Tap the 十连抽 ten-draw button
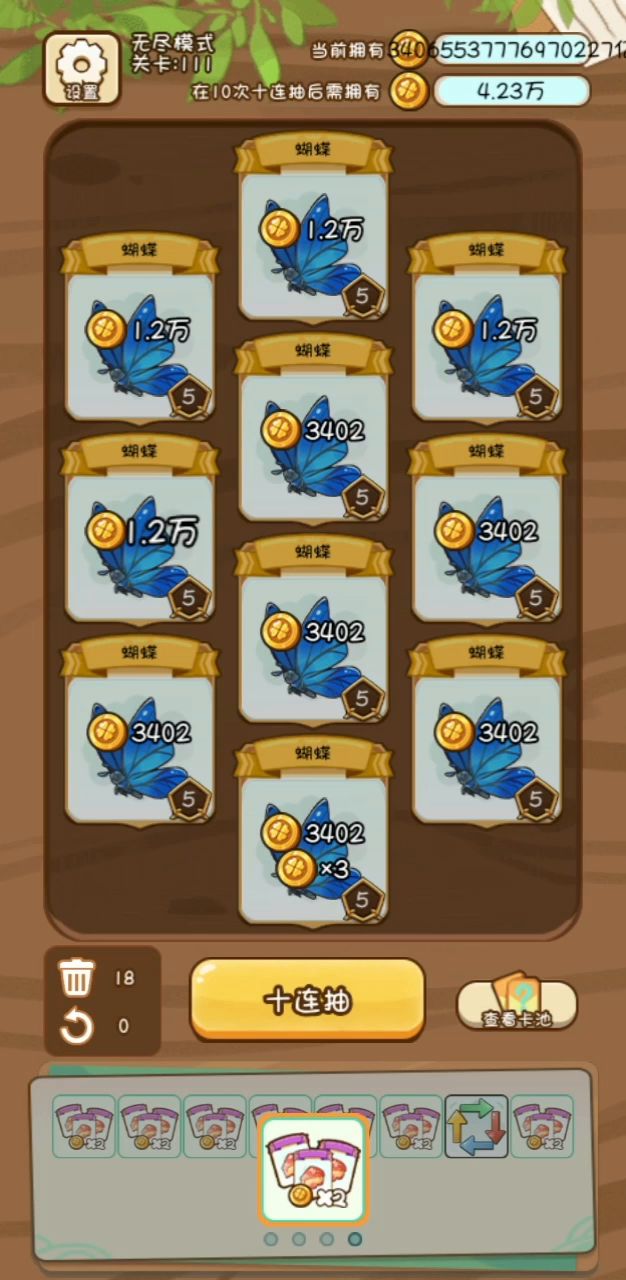 (x=307, y=999)
